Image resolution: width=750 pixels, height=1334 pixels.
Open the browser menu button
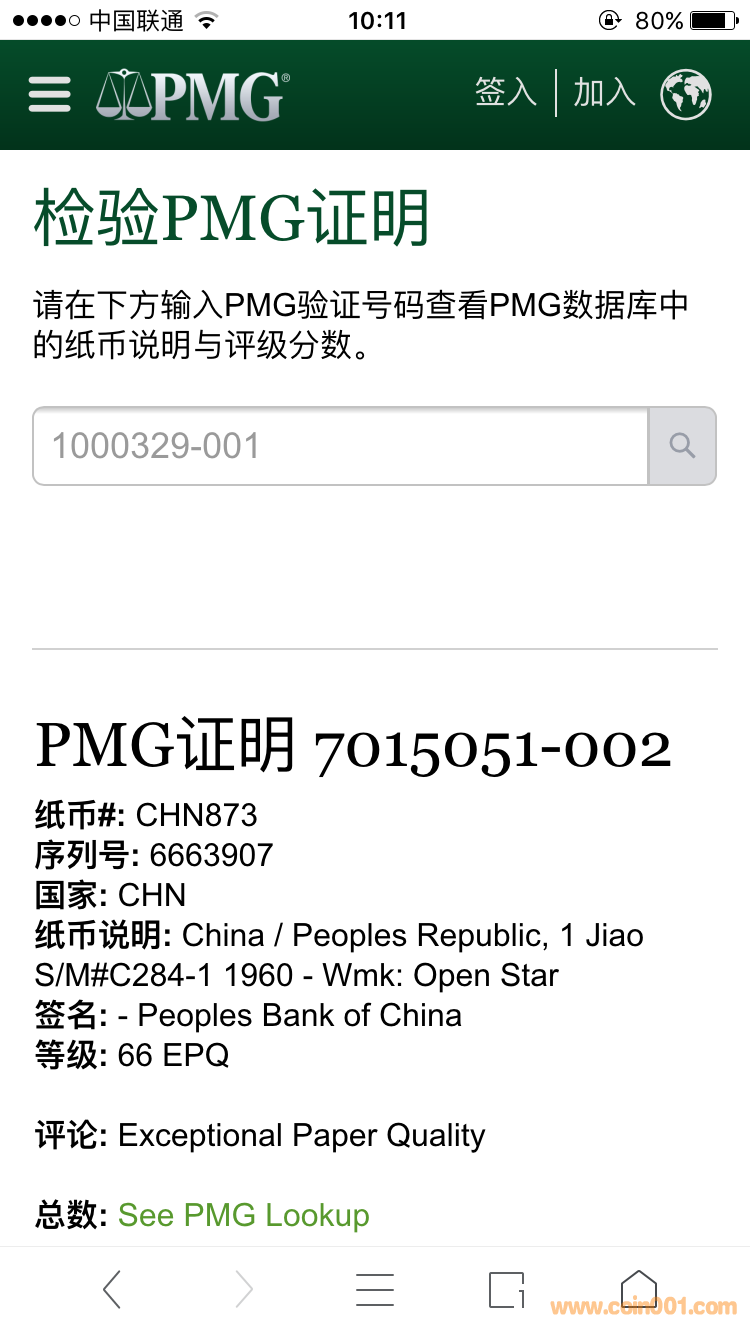375,1290
